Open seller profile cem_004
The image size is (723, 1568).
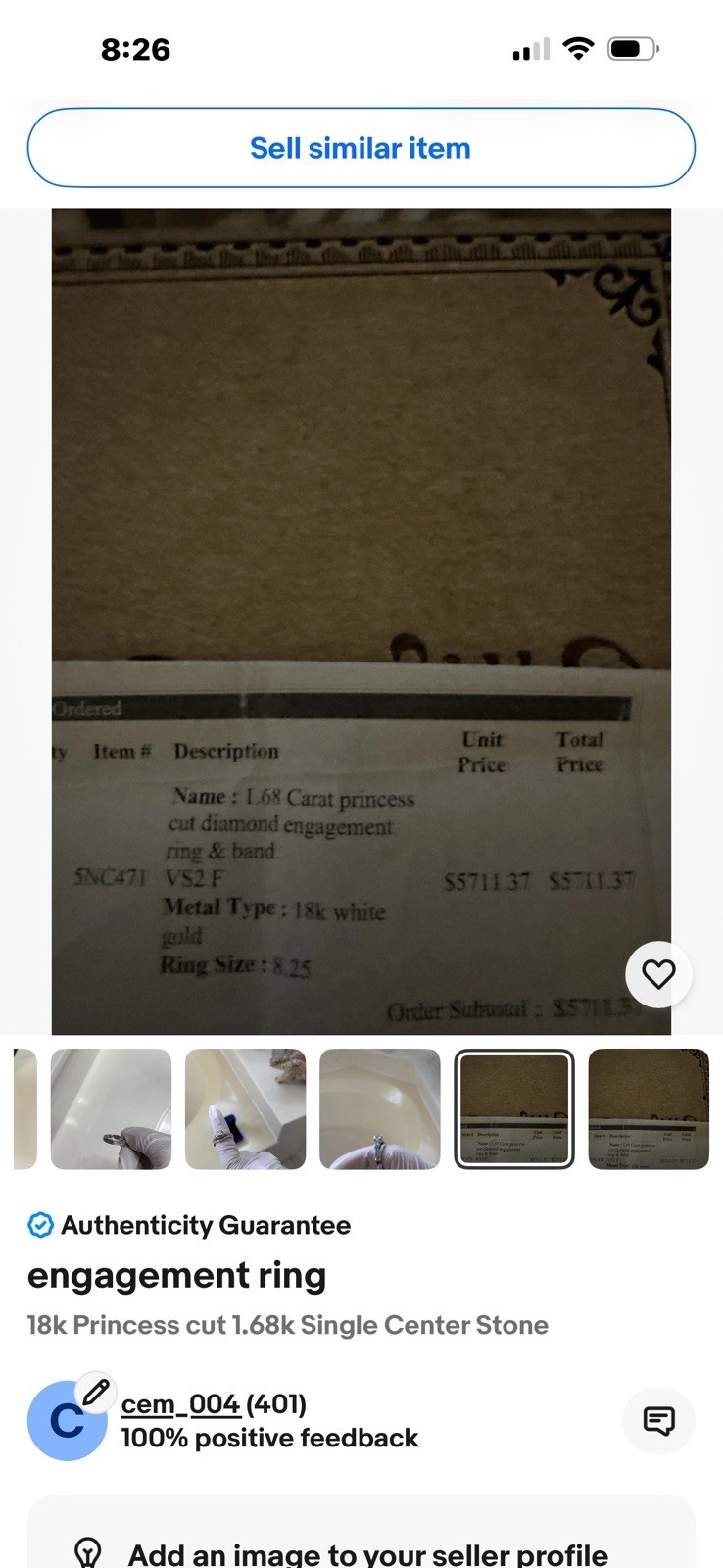click(x=180, y=1404)
